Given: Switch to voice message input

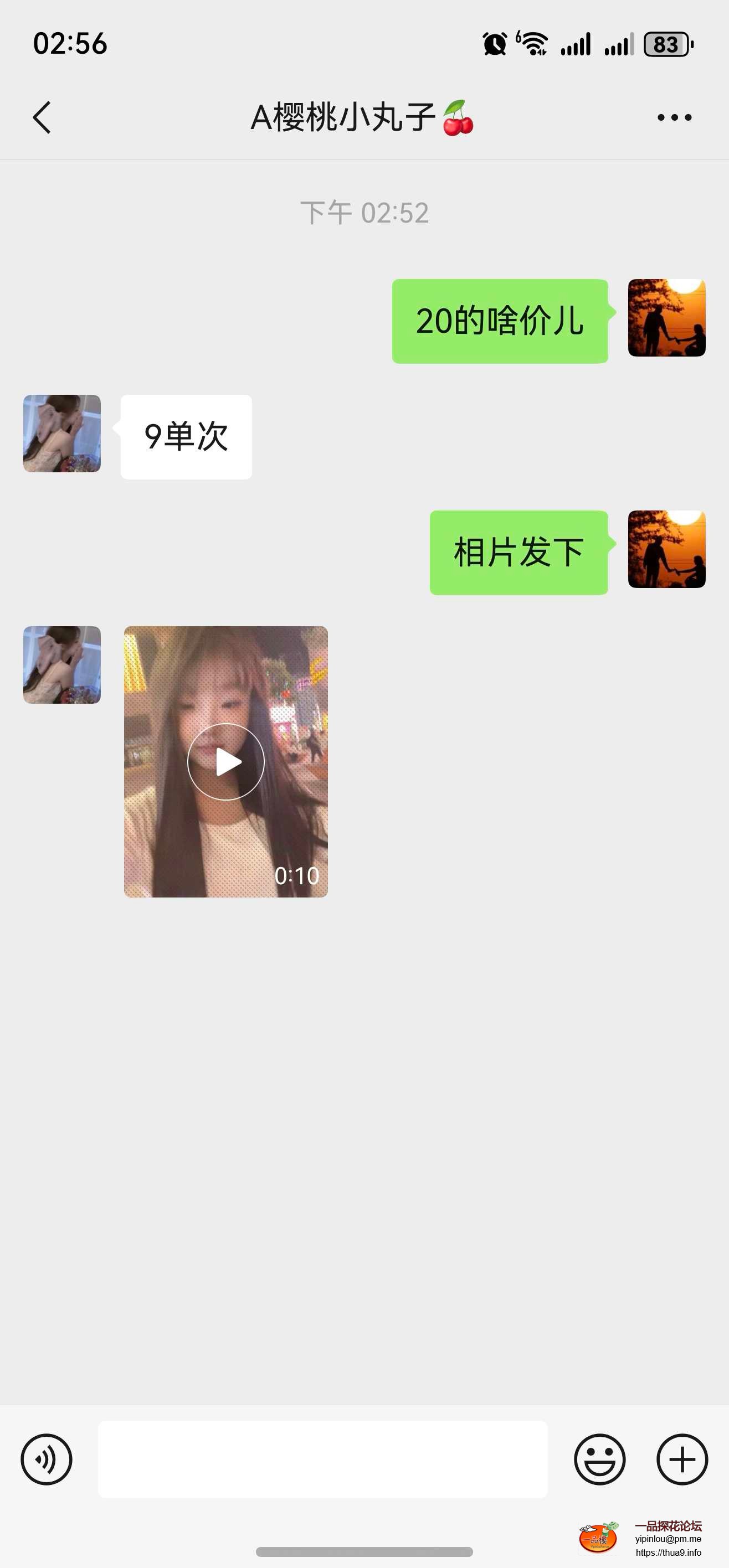Looking at the screenshot, I should pyautogui.click(x=47, y=1459).
